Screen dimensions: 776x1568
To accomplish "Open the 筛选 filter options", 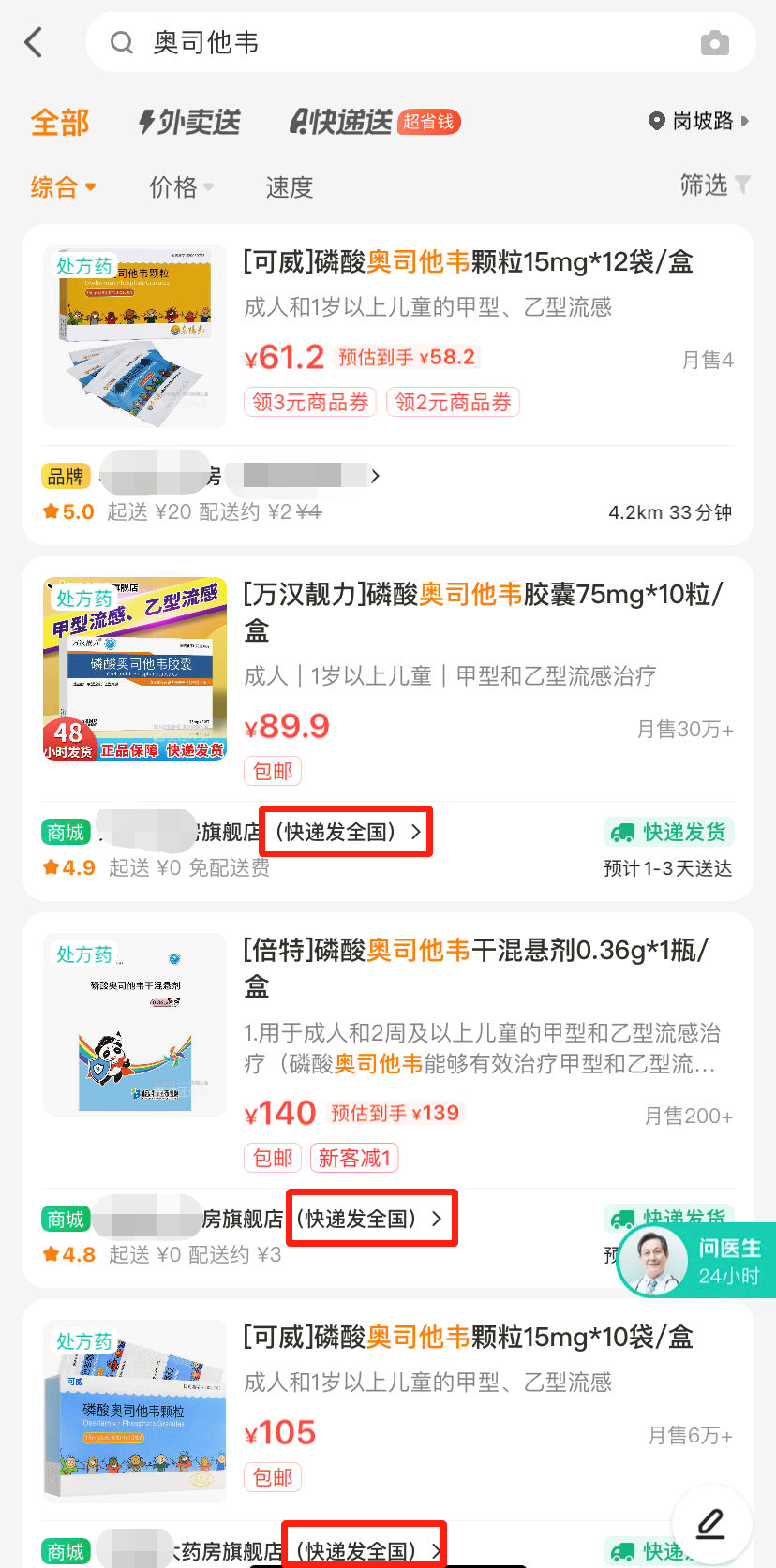I will click(715, 185).
